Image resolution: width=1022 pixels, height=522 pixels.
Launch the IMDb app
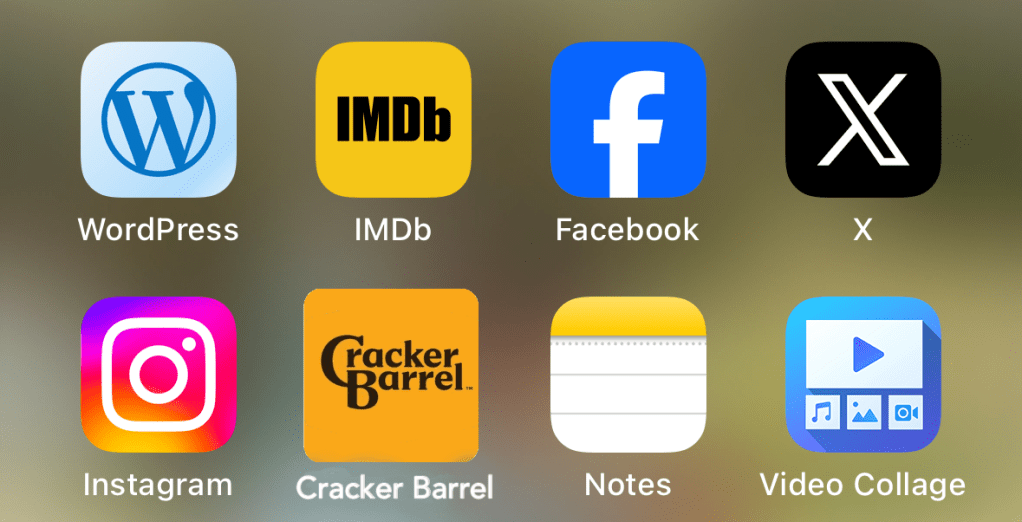point(393,120)
